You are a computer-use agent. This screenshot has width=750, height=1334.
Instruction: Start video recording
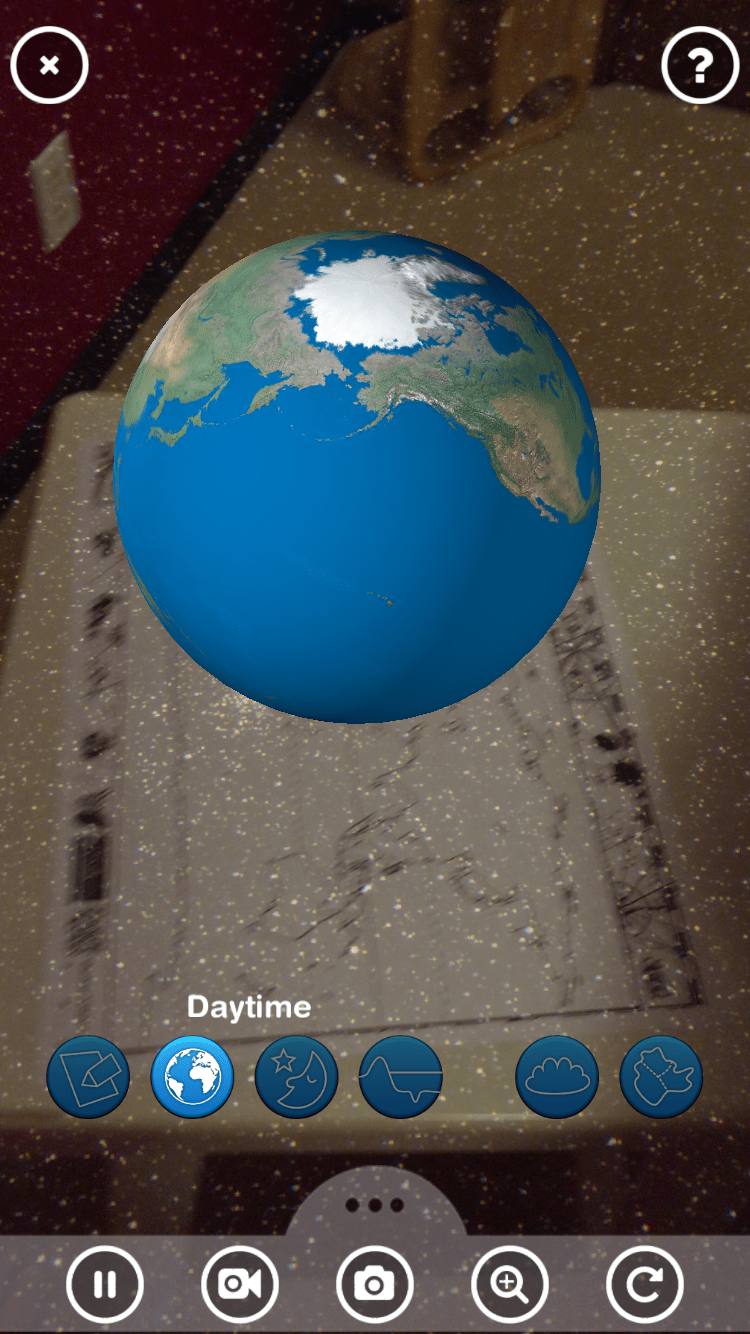click(240, 1284)
